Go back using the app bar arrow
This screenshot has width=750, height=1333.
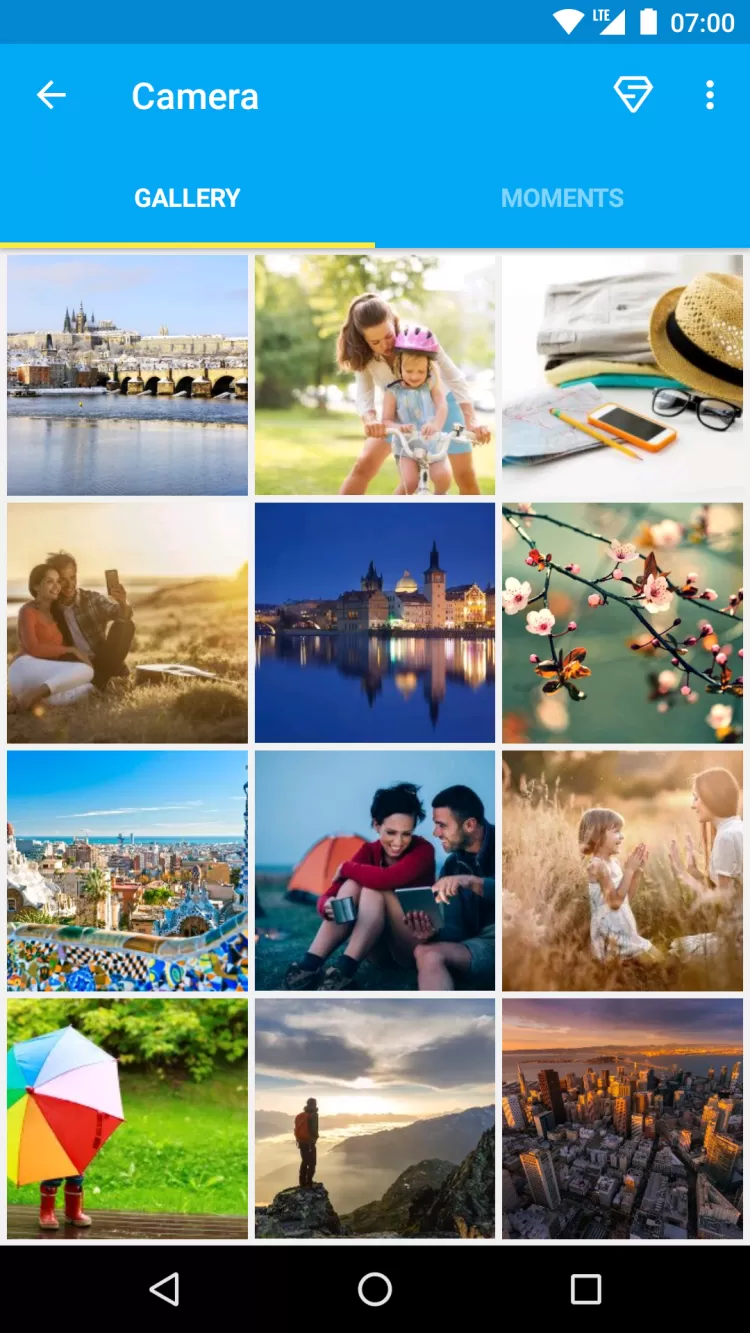pyautogui.click(x=51, y=96)
